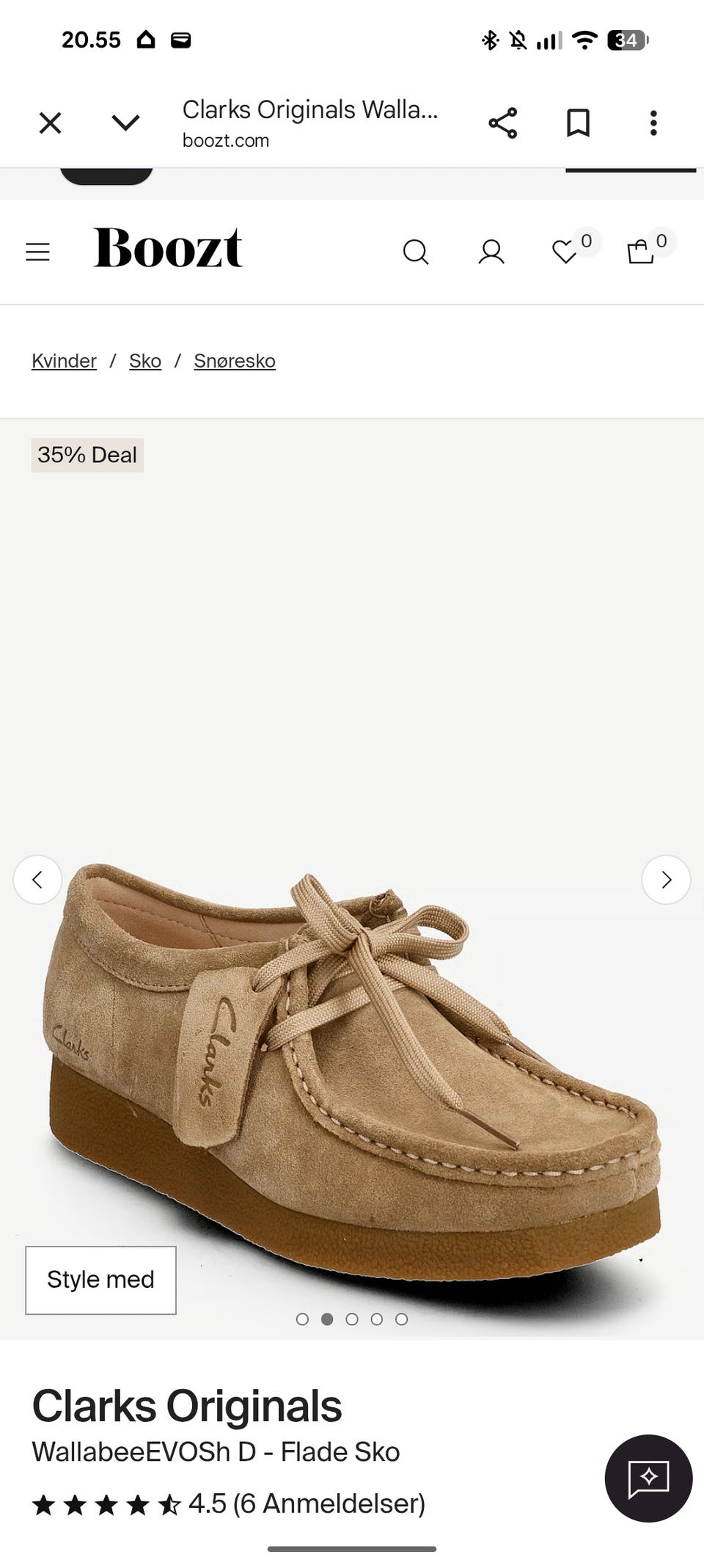Image resolution: width=704 pixels, height=1568 pixels.
Task: Open the browser overflow menu
Action: (653, 123)
